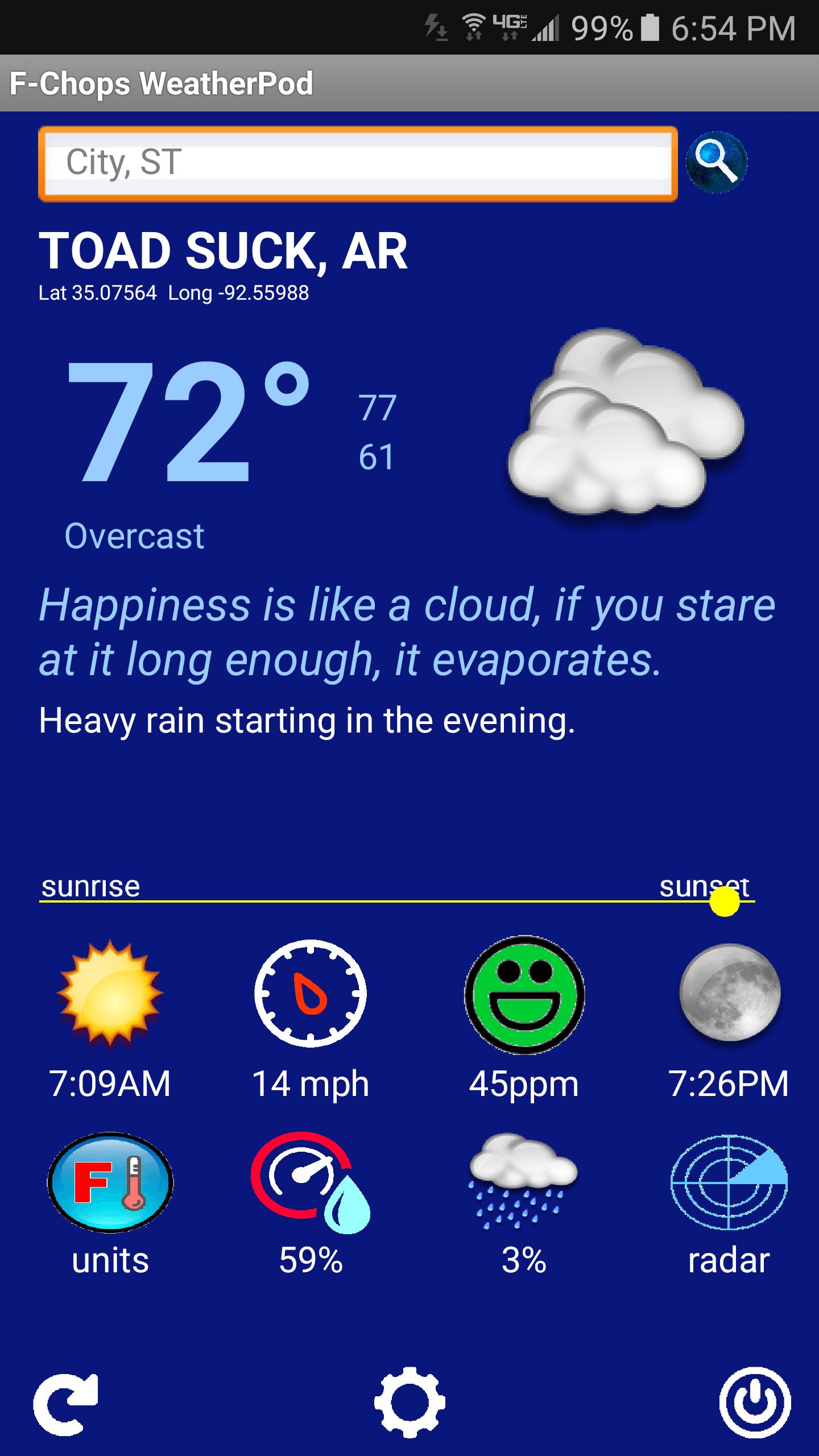This screenshot has width=819, height=1456.
Task: Open the radar view
Action: 729,1183
